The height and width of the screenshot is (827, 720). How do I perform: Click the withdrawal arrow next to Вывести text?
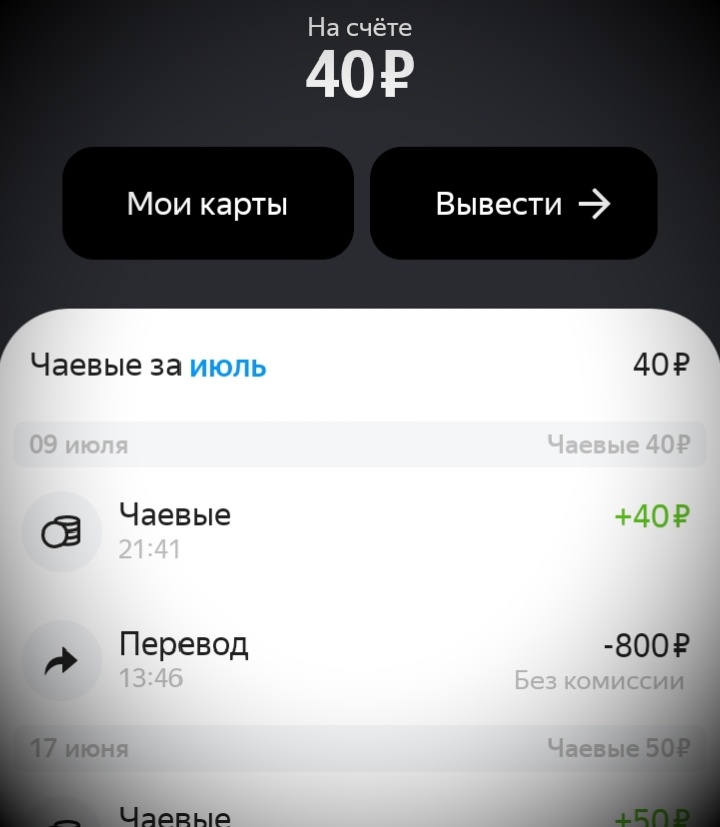(x=599, y=203)
